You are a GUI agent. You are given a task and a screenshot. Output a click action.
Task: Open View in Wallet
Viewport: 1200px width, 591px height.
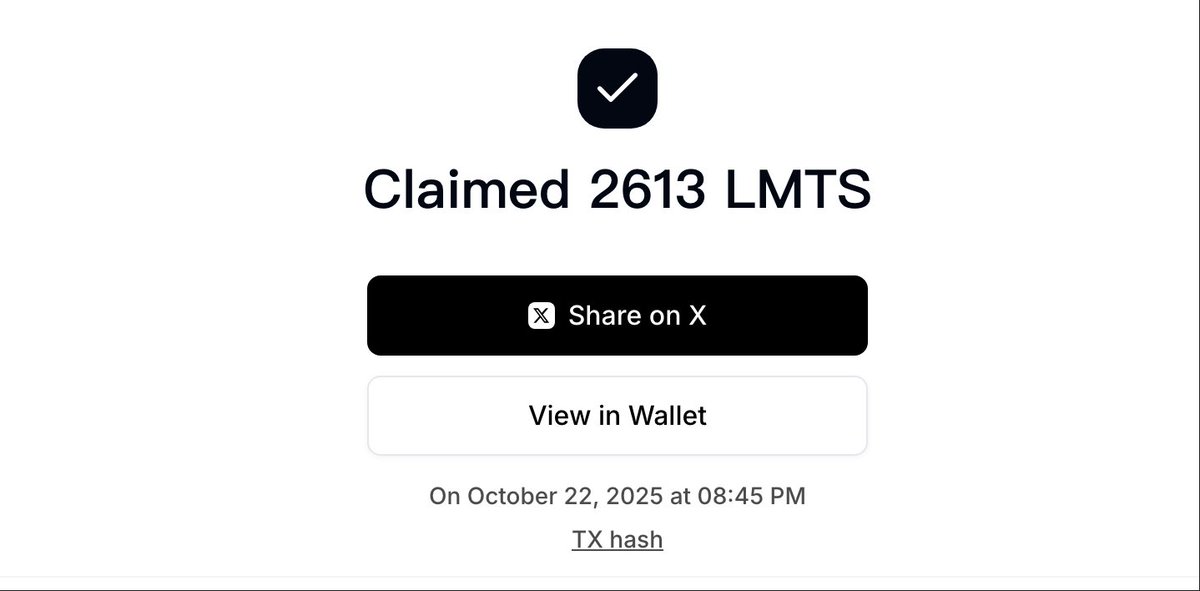[x=617, y=416]
